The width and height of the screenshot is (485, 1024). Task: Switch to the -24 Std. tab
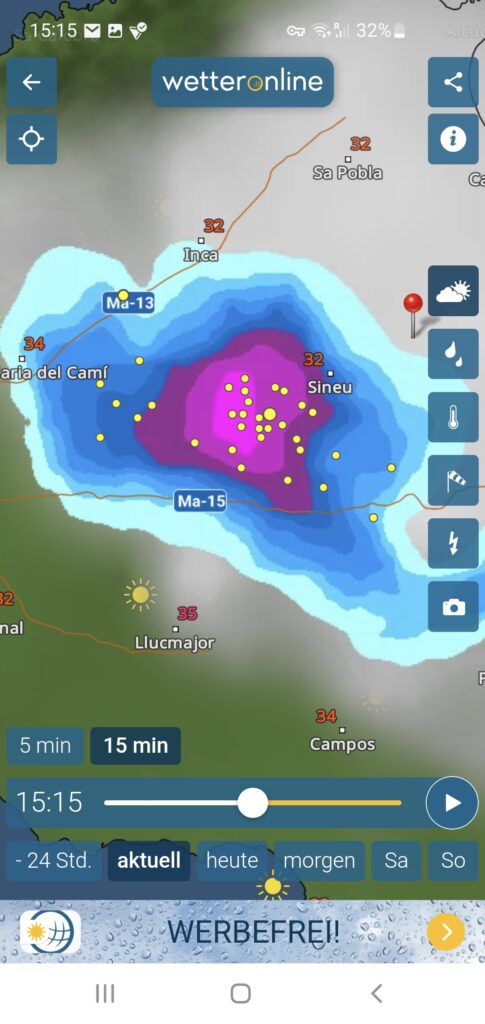click(54, 860)
